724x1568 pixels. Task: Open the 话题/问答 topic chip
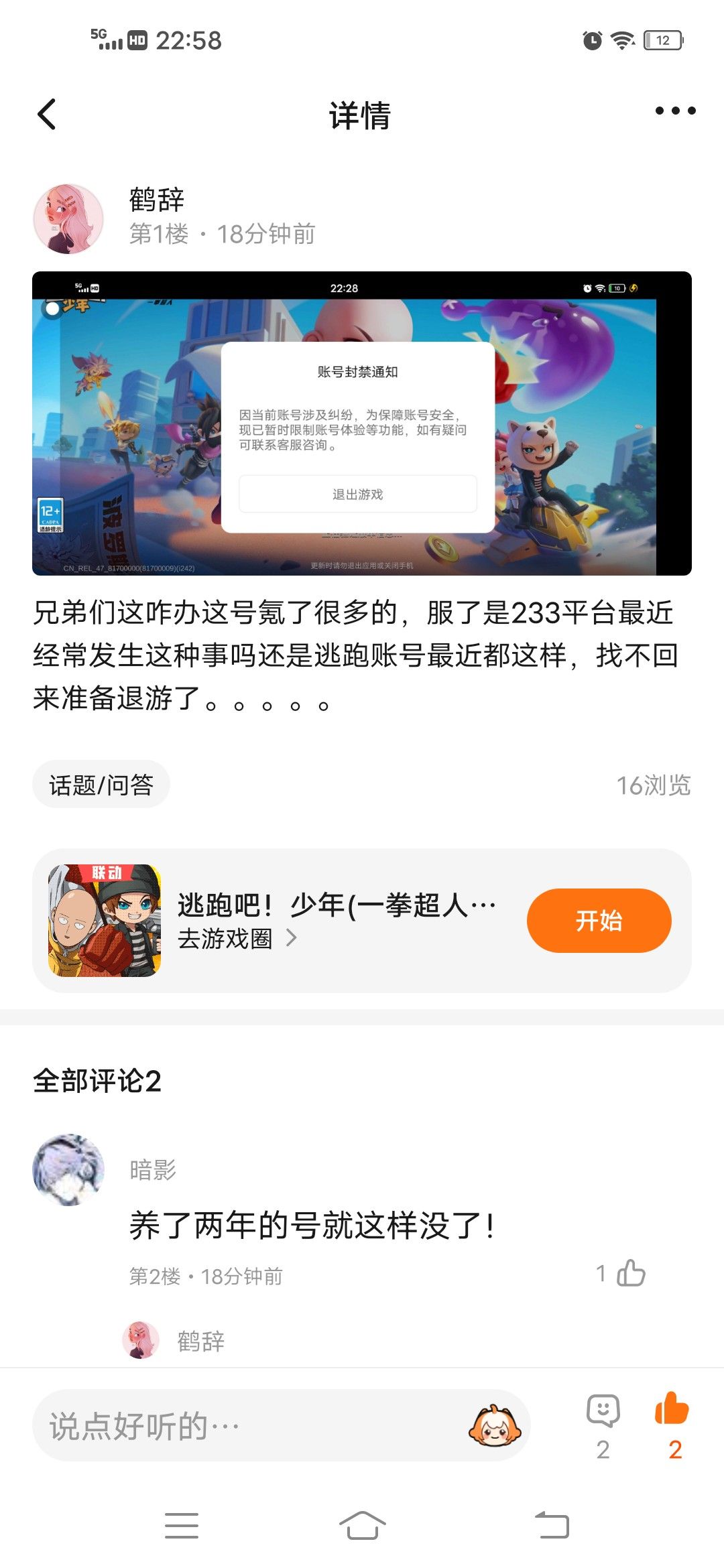pyautogui.click(x=101, y=785)
